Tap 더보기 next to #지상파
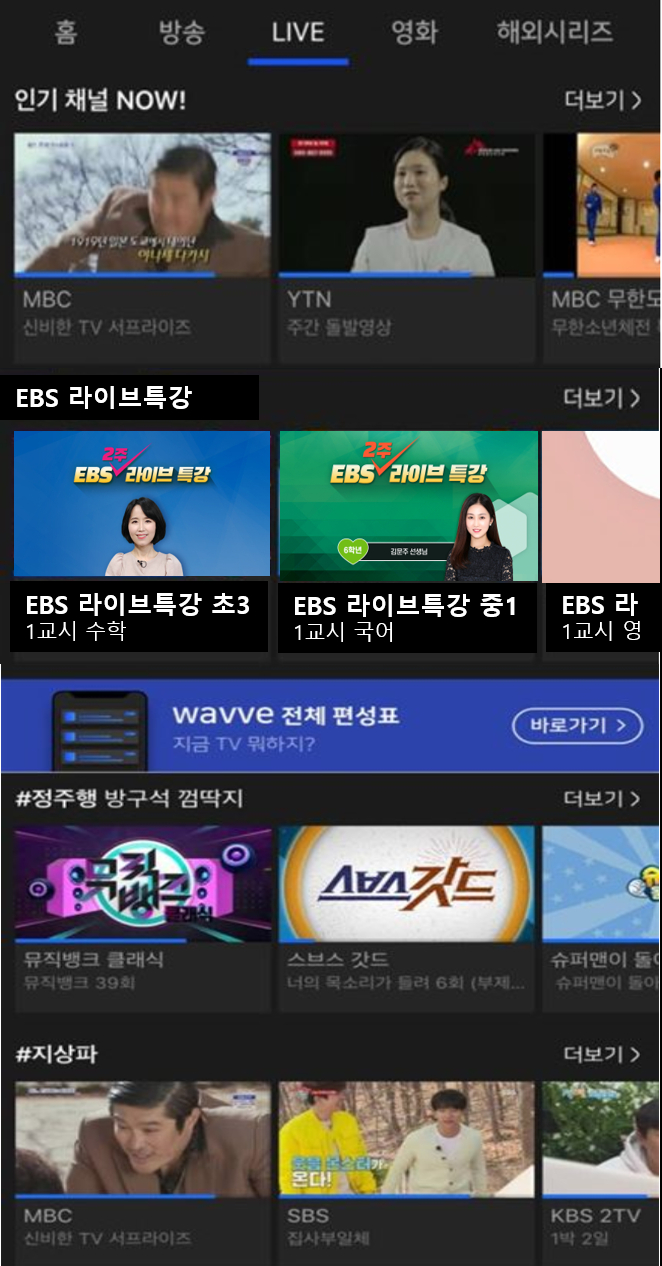The image size is (662, 1266). pos(602,1054)
